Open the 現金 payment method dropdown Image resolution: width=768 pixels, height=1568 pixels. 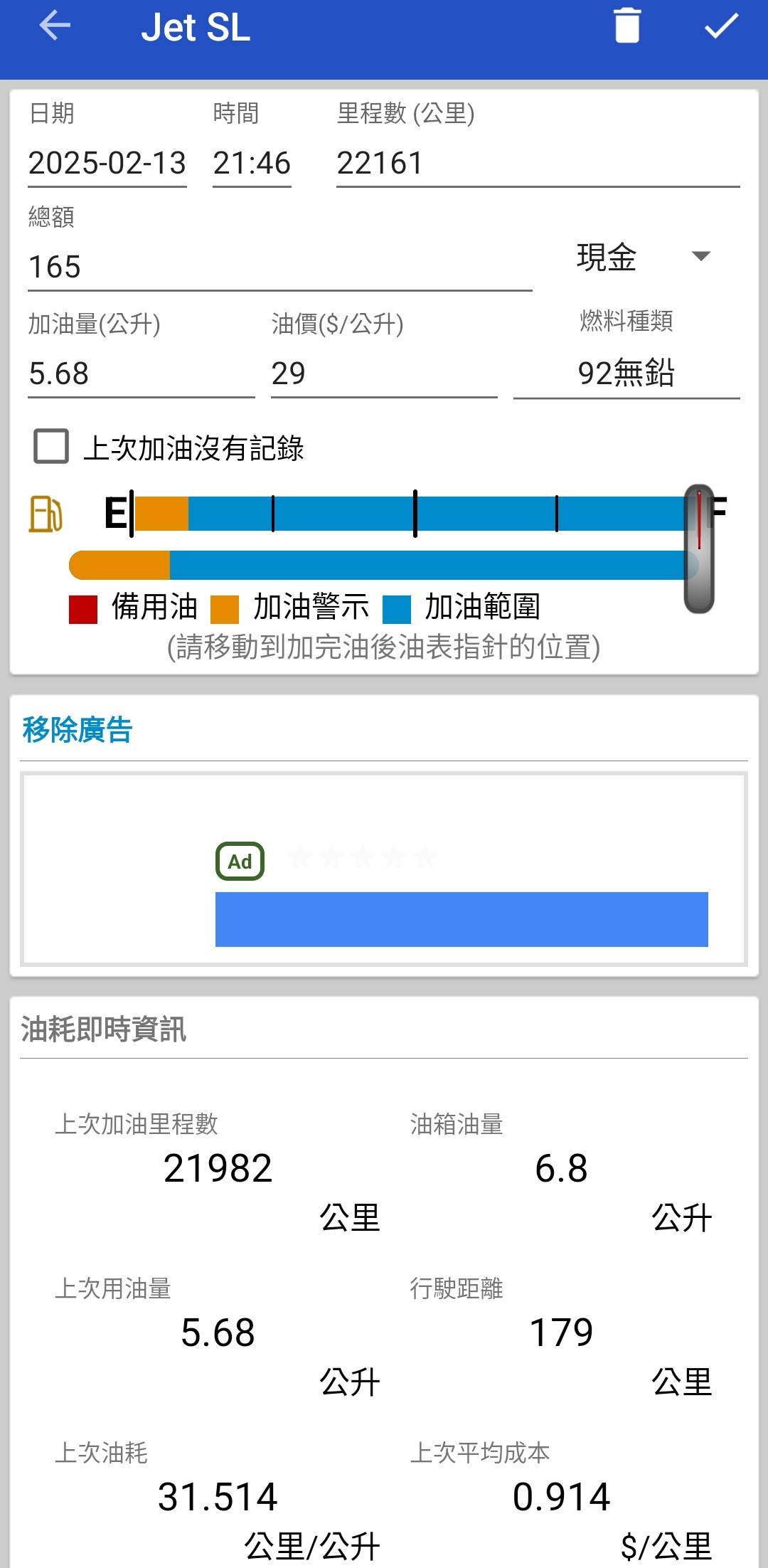[644, 257]
